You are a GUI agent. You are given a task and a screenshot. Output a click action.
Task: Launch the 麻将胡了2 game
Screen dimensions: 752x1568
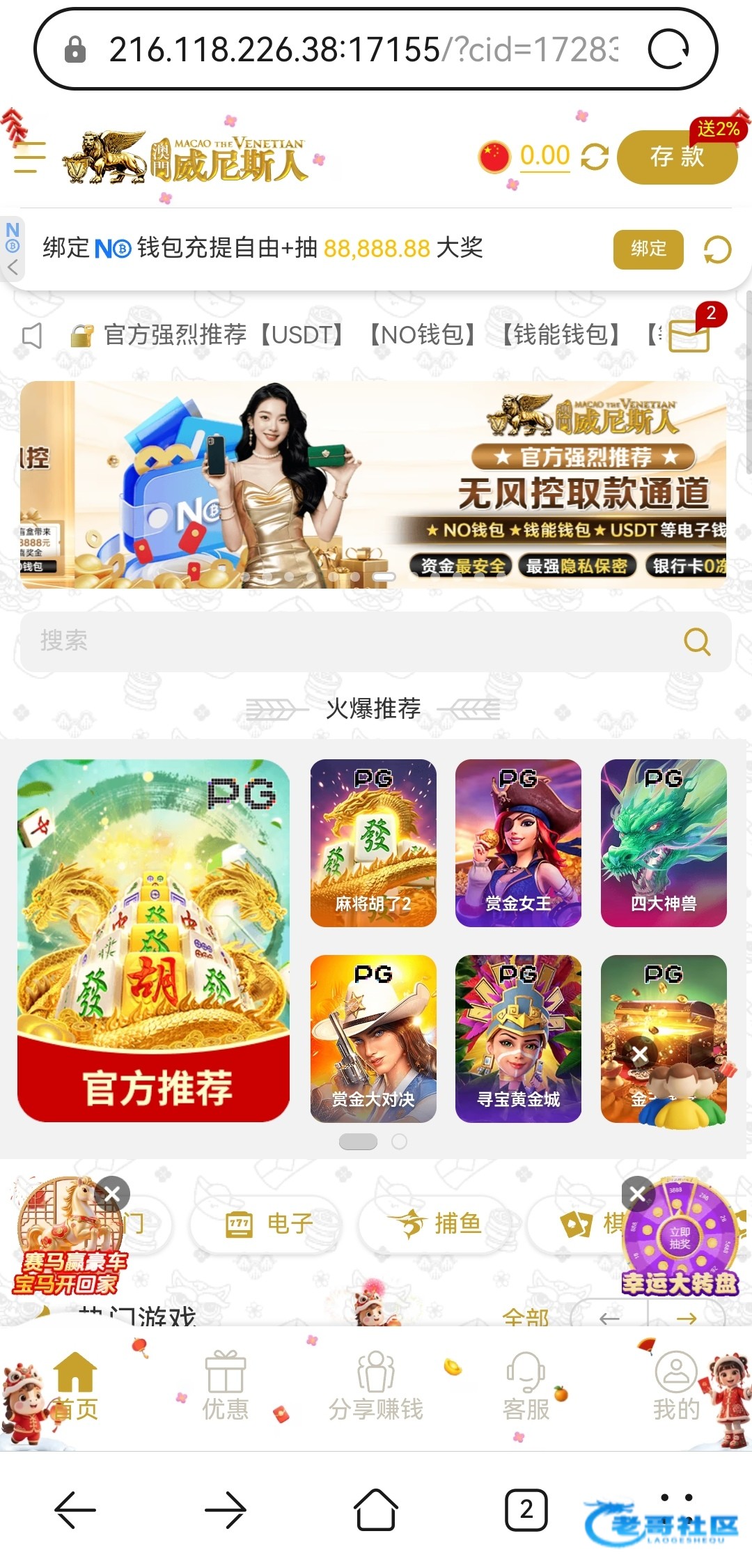(x=373, y=843)
